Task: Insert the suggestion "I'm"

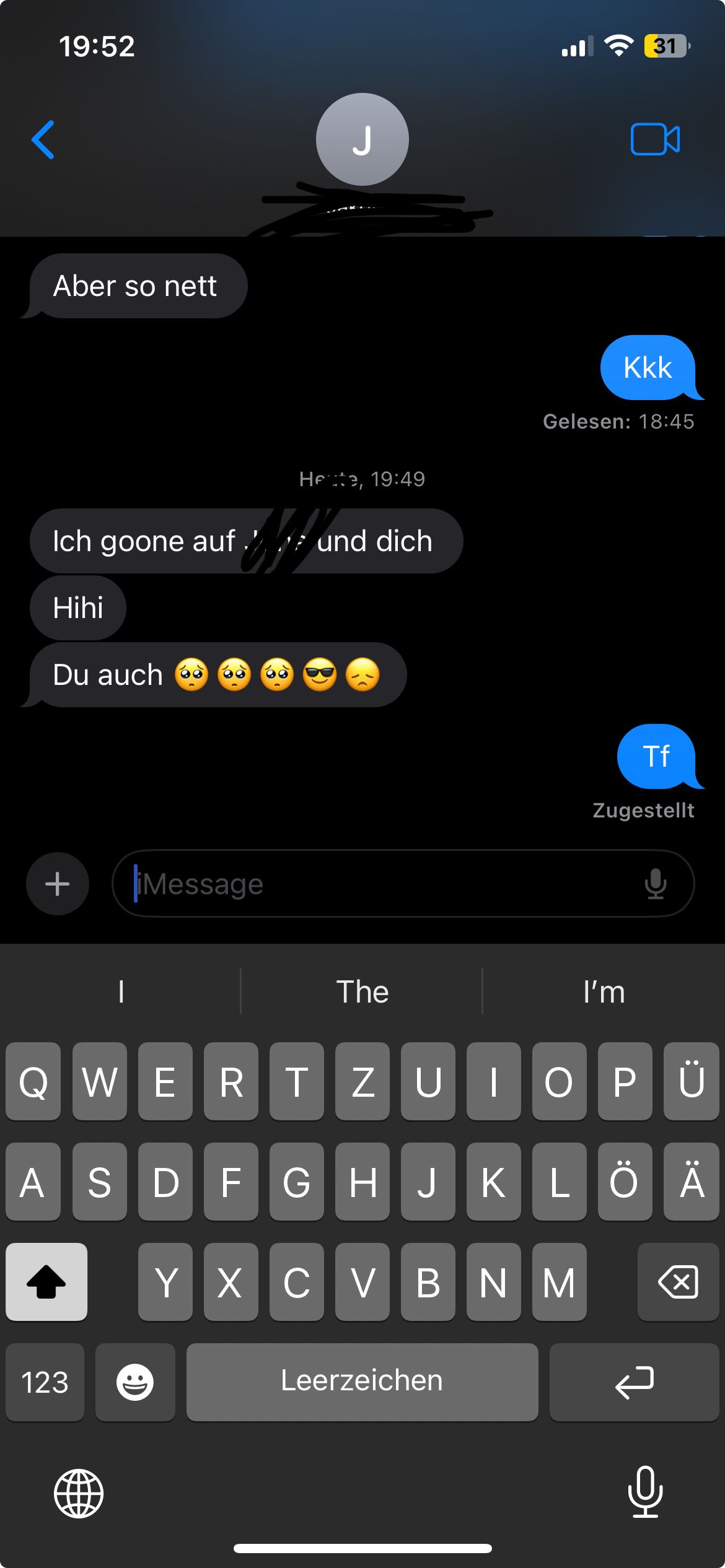Action: click(604, 992)
